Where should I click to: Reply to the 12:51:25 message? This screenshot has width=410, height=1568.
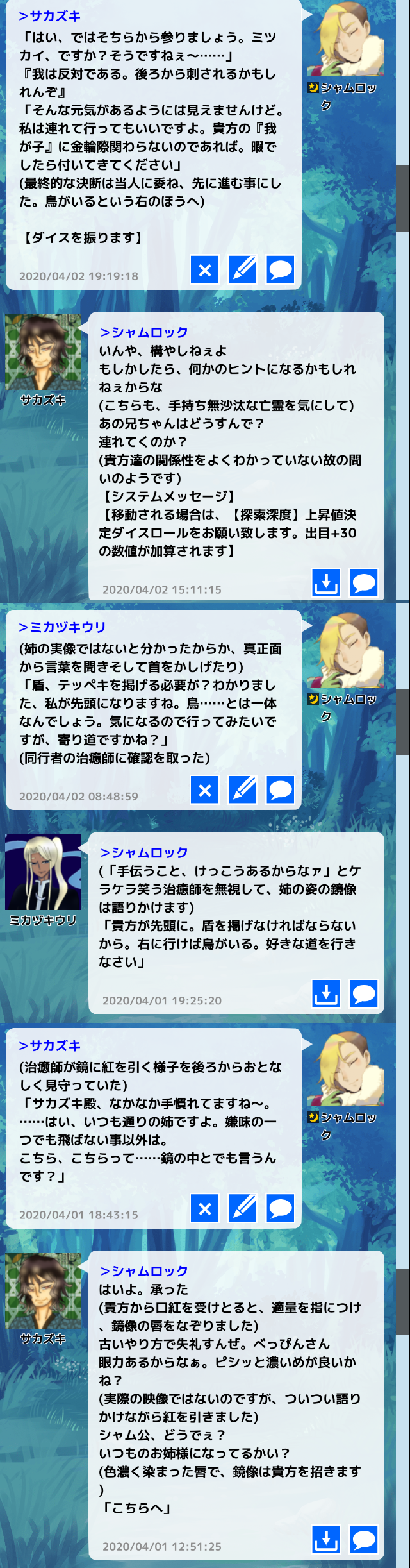tap(364, 1539)
